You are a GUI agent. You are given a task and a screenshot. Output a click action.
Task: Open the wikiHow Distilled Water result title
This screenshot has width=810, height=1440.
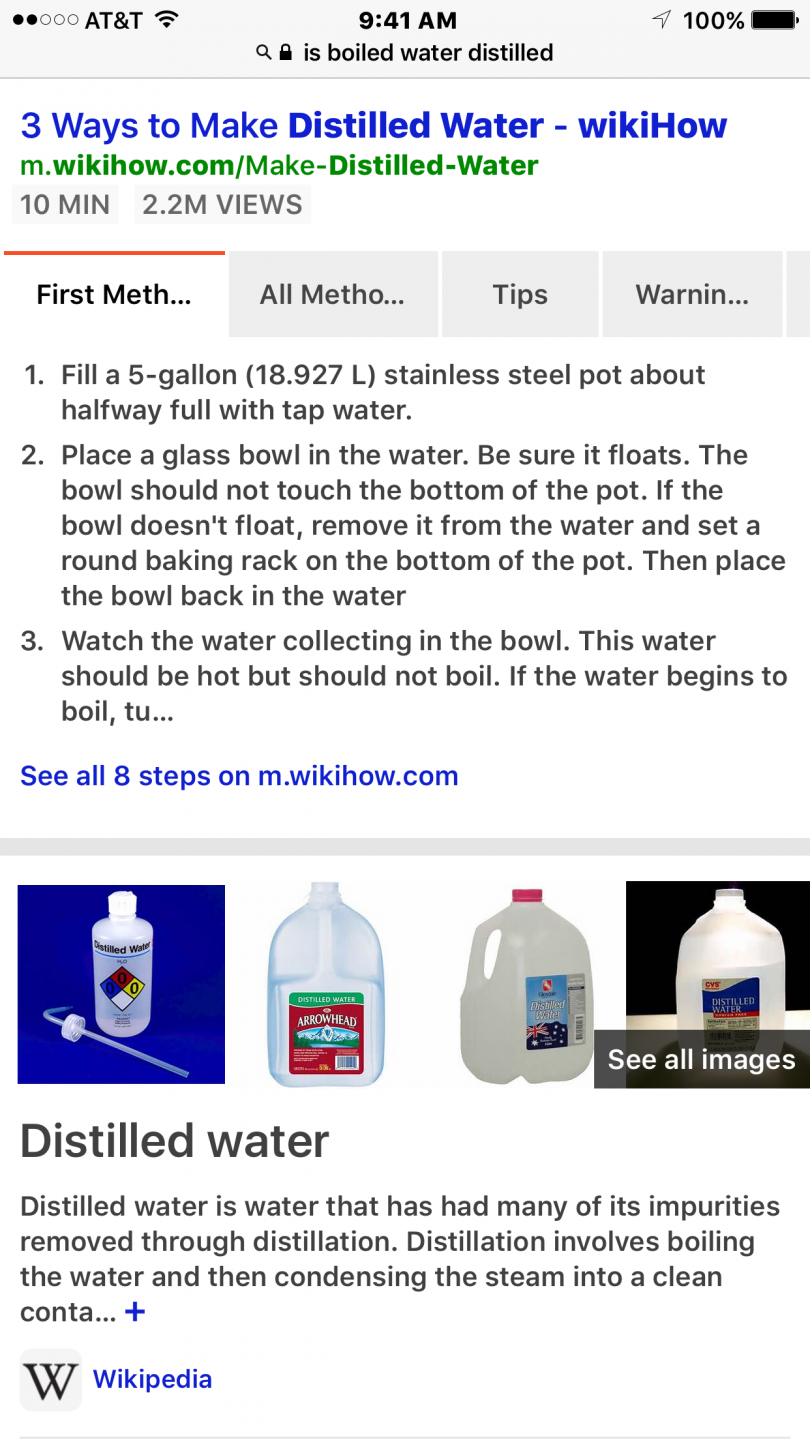pos(373,126)
